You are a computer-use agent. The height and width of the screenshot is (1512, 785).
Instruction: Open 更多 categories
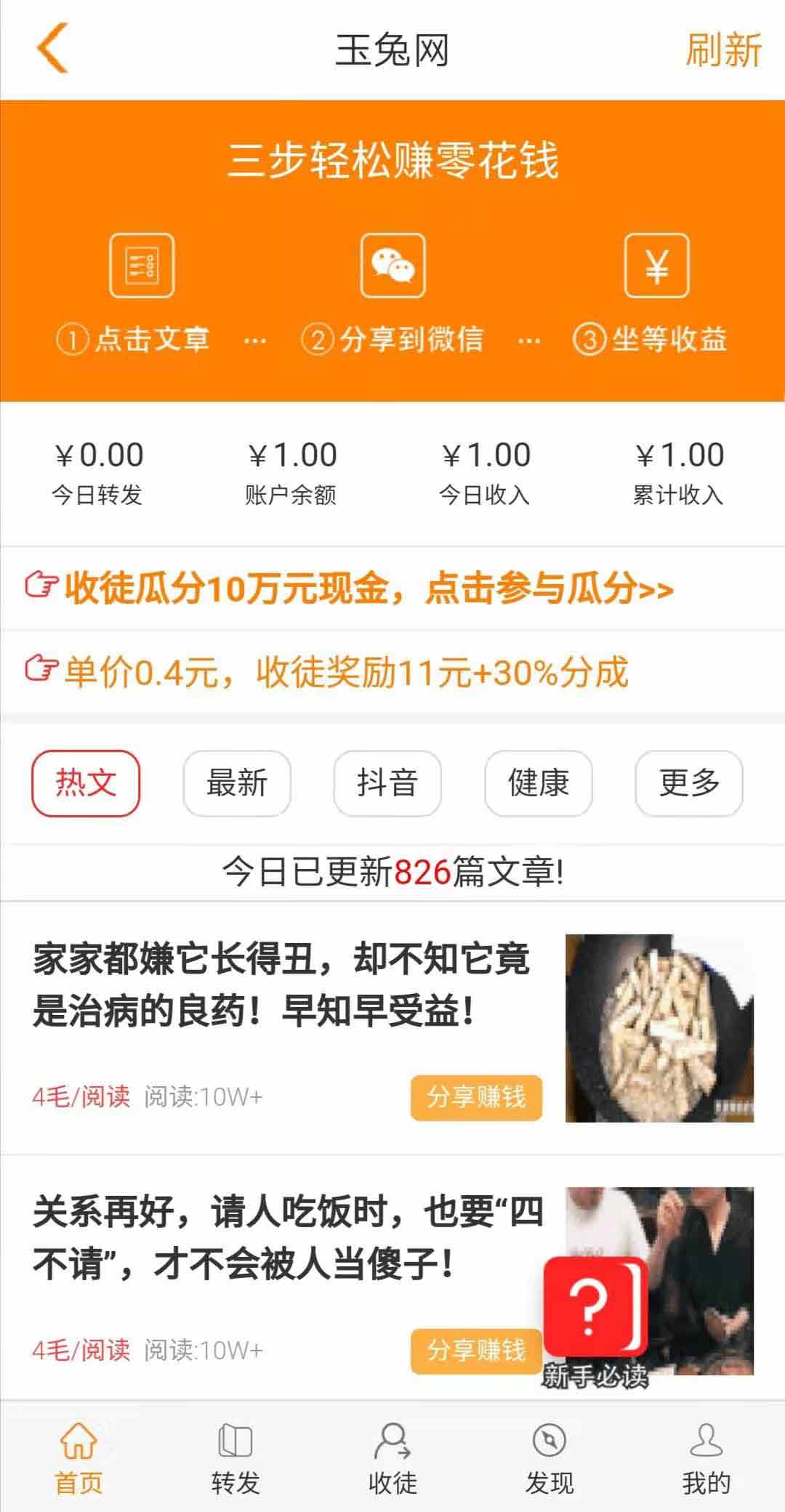(x=689, y=783)
